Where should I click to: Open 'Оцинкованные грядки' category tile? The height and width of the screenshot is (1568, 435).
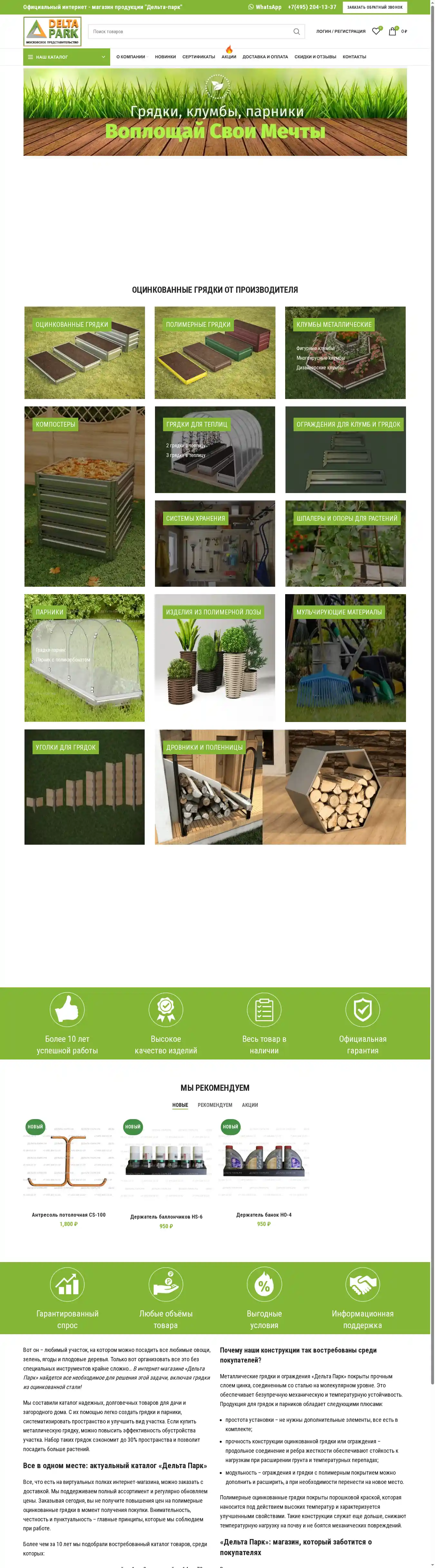coord(85,352)
